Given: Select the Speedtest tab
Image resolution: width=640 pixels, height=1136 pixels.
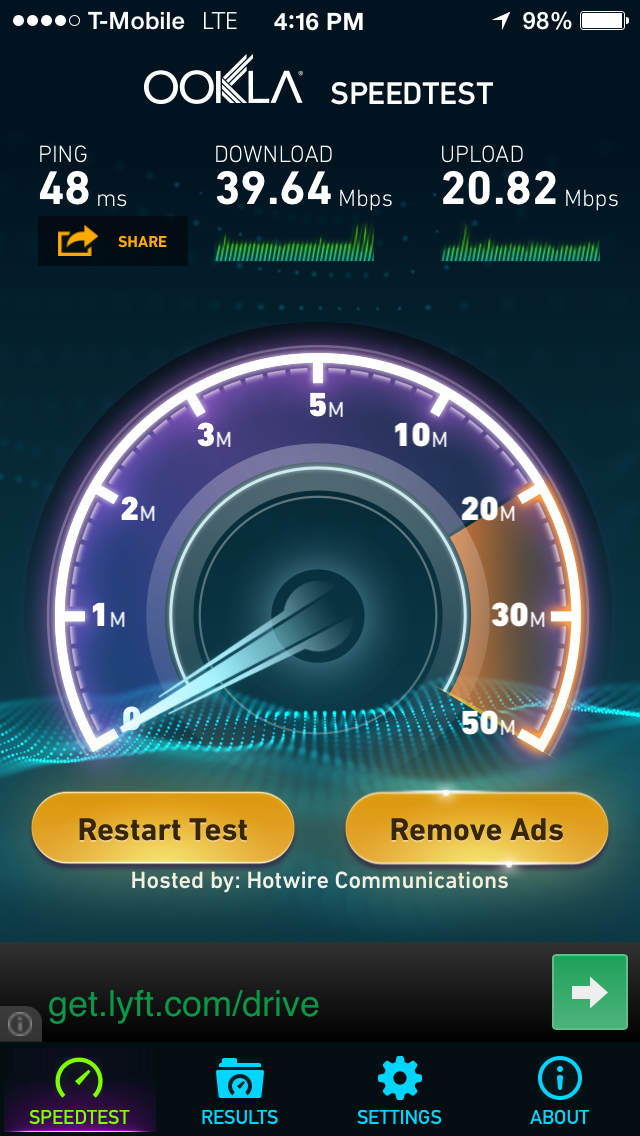Looking at the screenshot, I should tap(79, 1092).
